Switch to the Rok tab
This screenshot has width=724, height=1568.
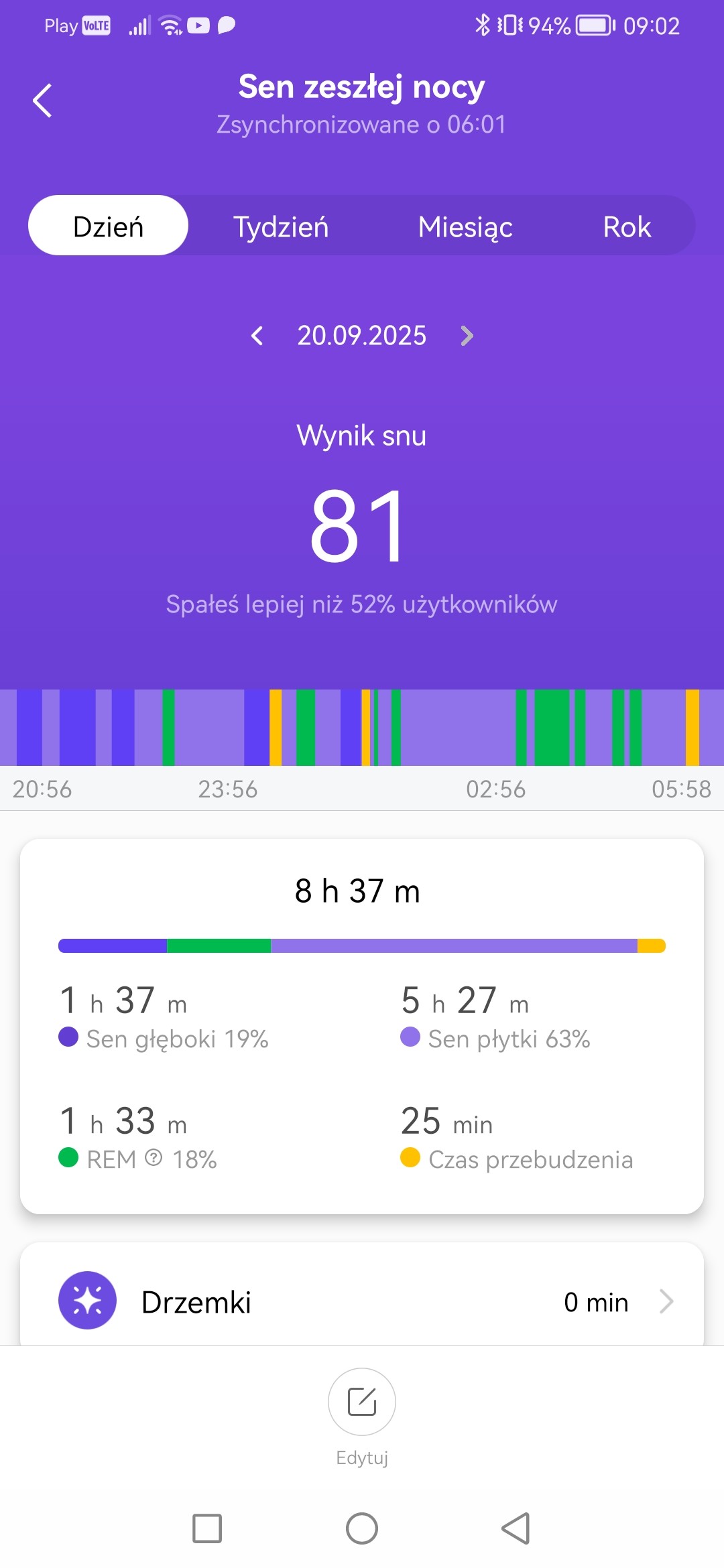tap(627, 226)
